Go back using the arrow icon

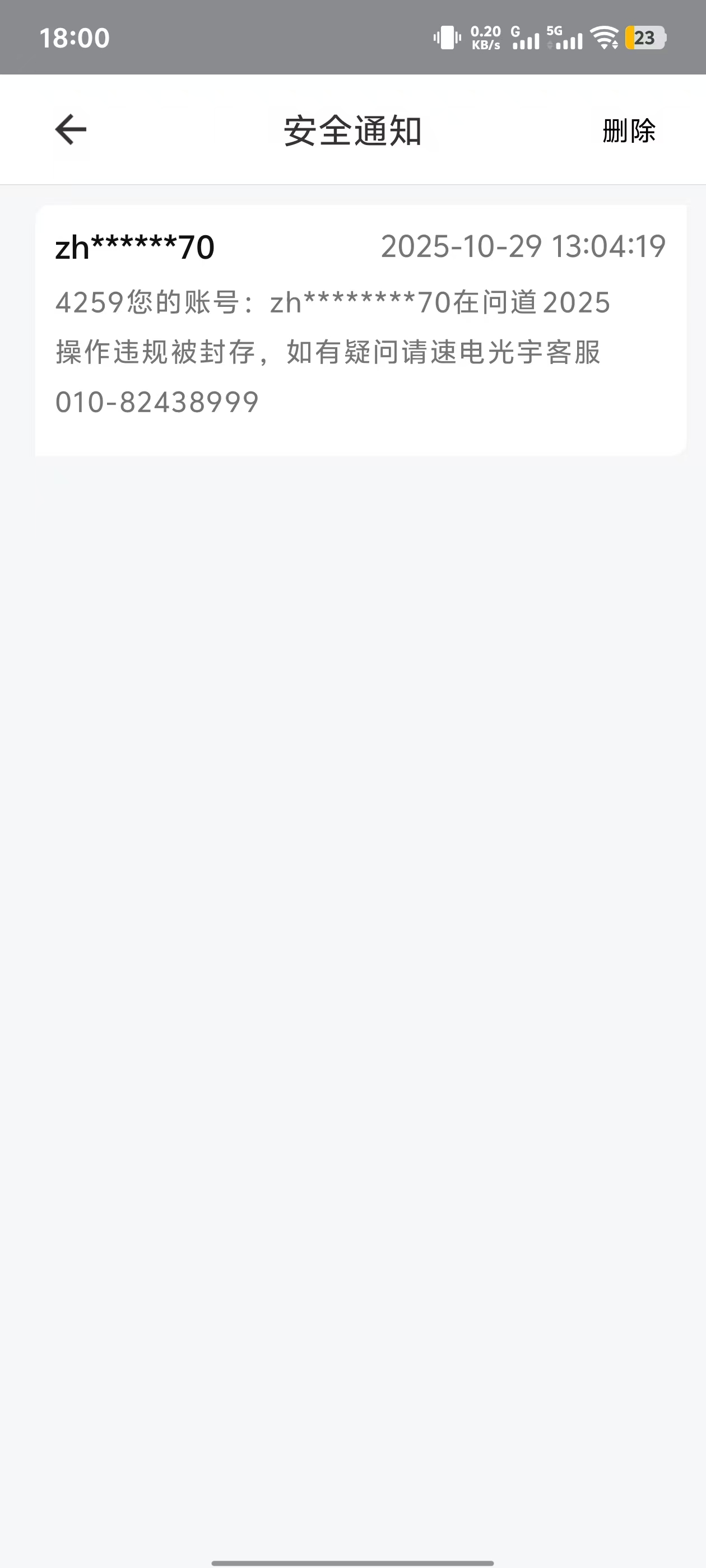(71, 130)
